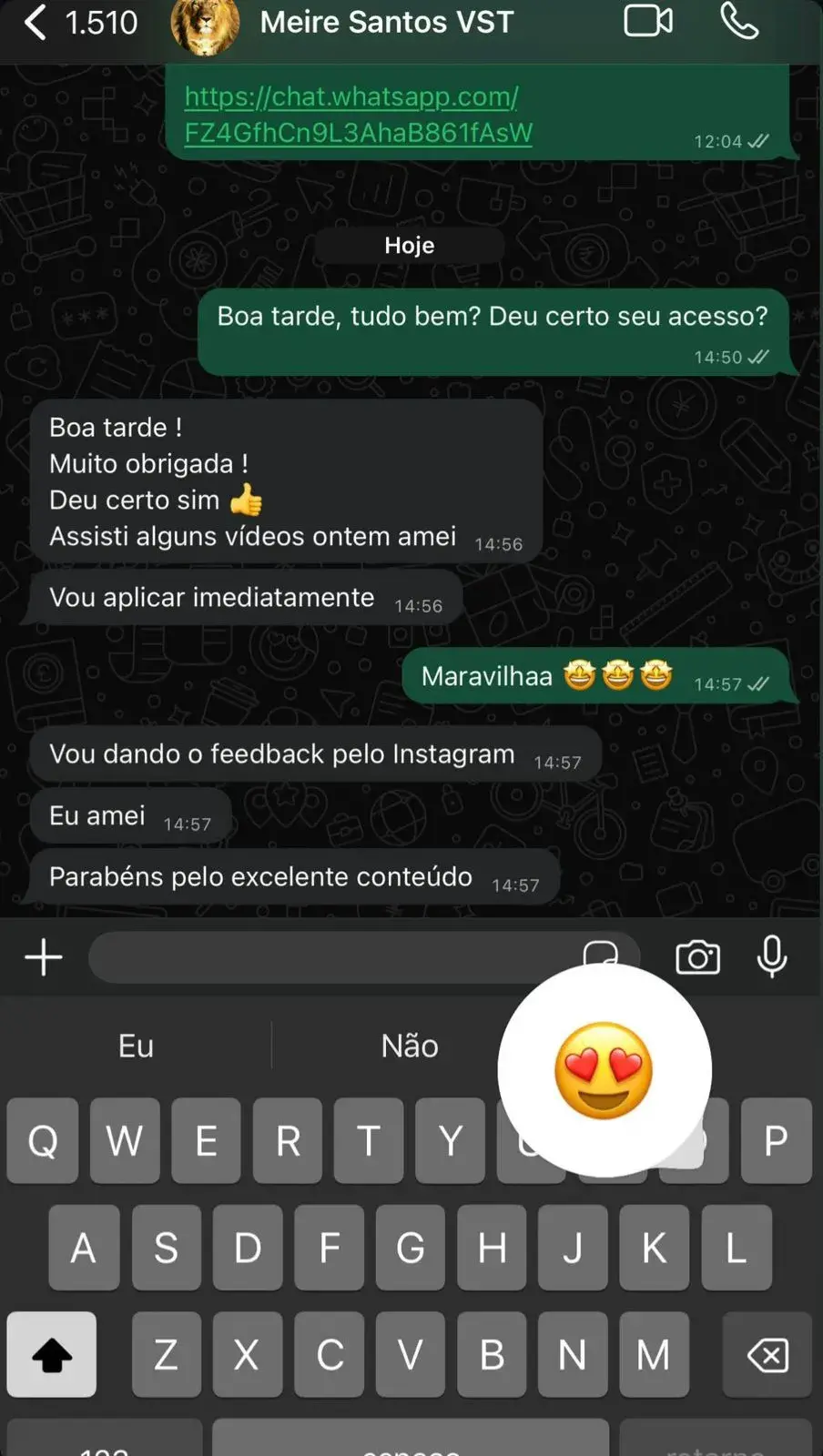Screen dimensions: 823x1456
Task: Open Meire Santos VST contact info
Action: 386,23
